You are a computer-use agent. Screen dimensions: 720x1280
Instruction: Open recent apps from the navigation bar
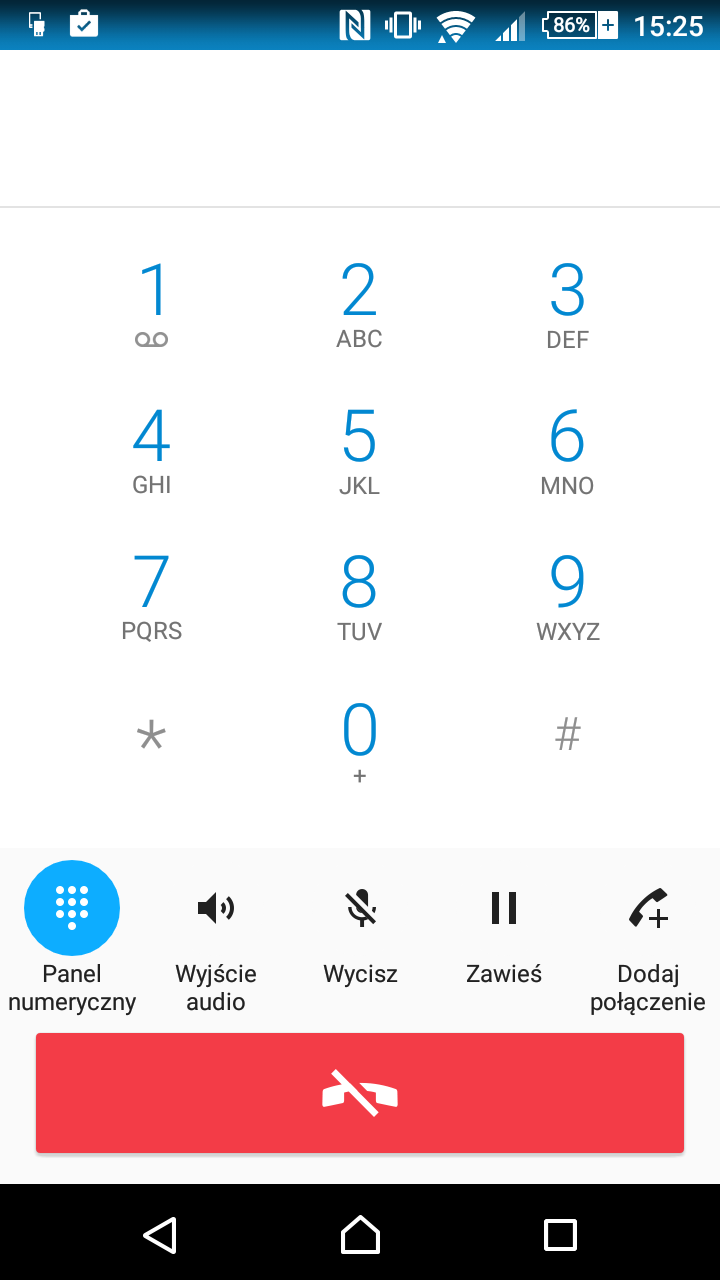560,1235
